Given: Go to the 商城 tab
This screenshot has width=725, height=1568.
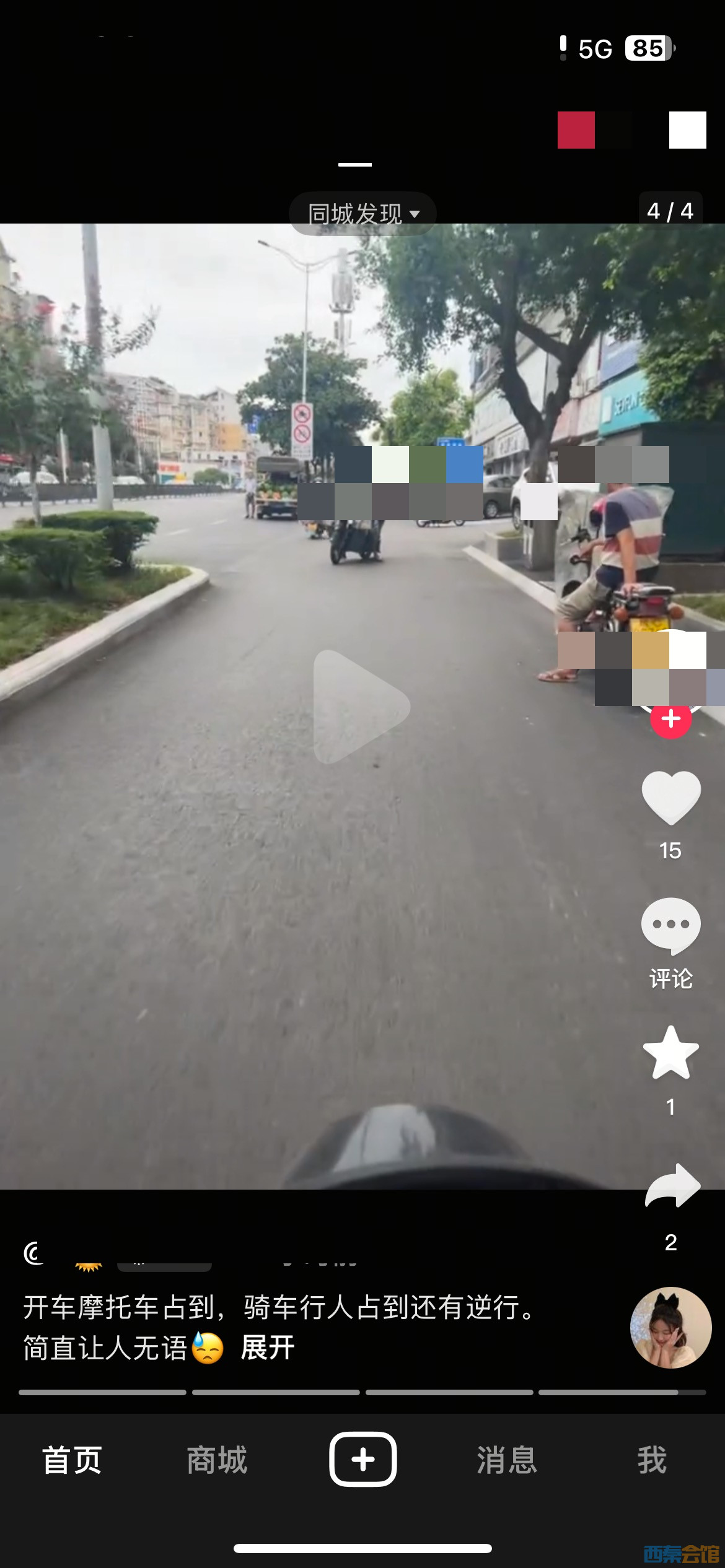Looking at the screenshot, I should pyautogui.click(x=217, y=1460).
